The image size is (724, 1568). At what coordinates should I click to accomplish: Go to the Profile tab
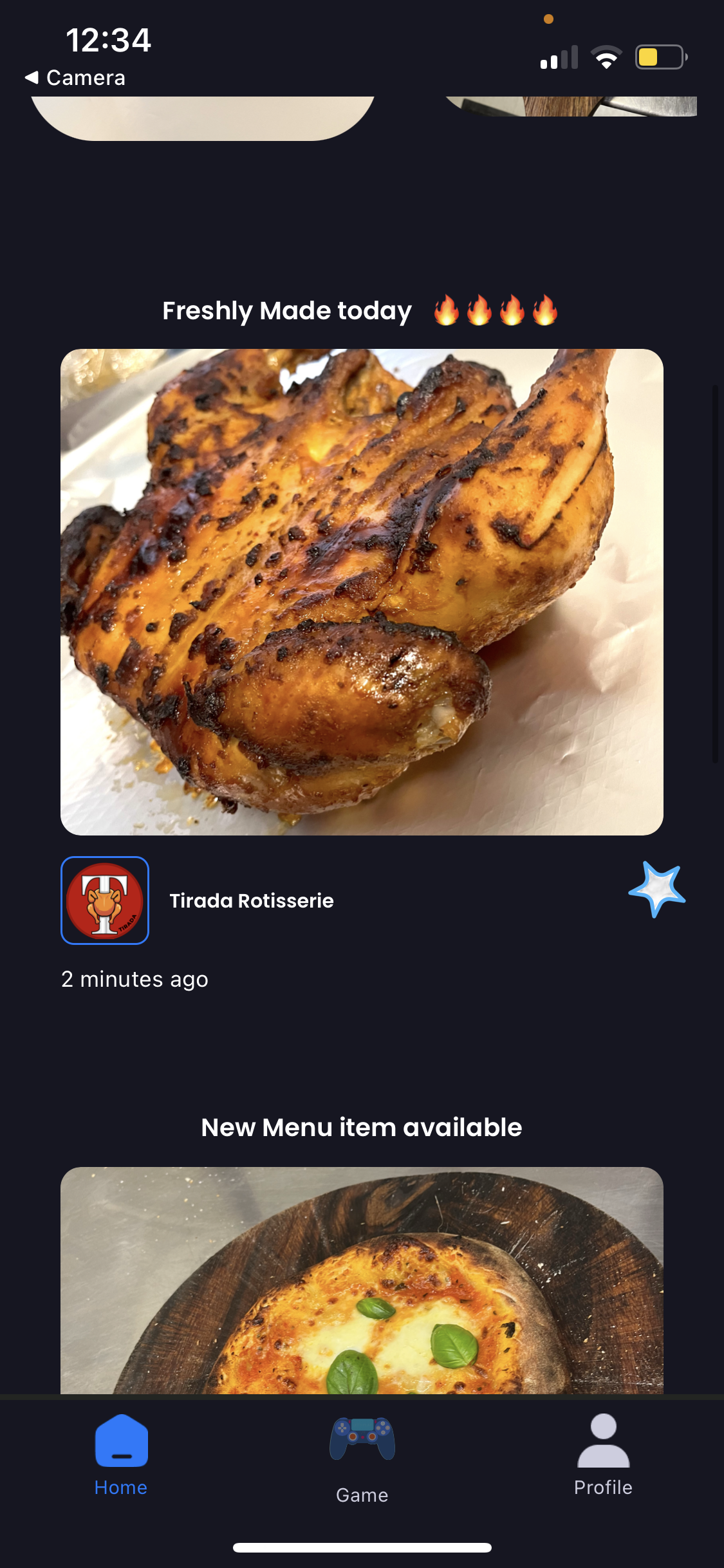point(603,1455)
